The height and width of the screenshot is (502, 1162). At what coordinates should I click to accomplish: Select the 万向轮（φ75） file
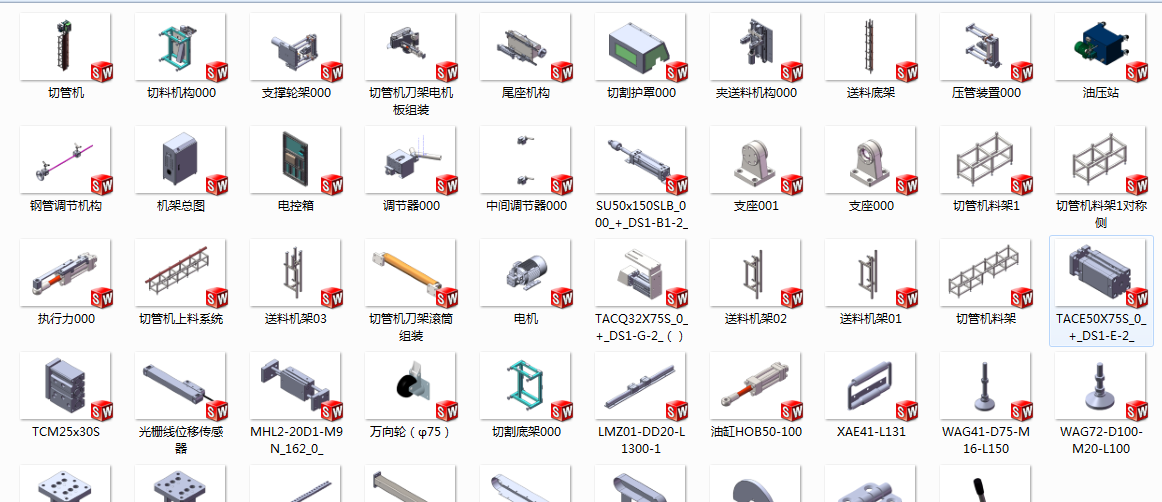point(411,387)
